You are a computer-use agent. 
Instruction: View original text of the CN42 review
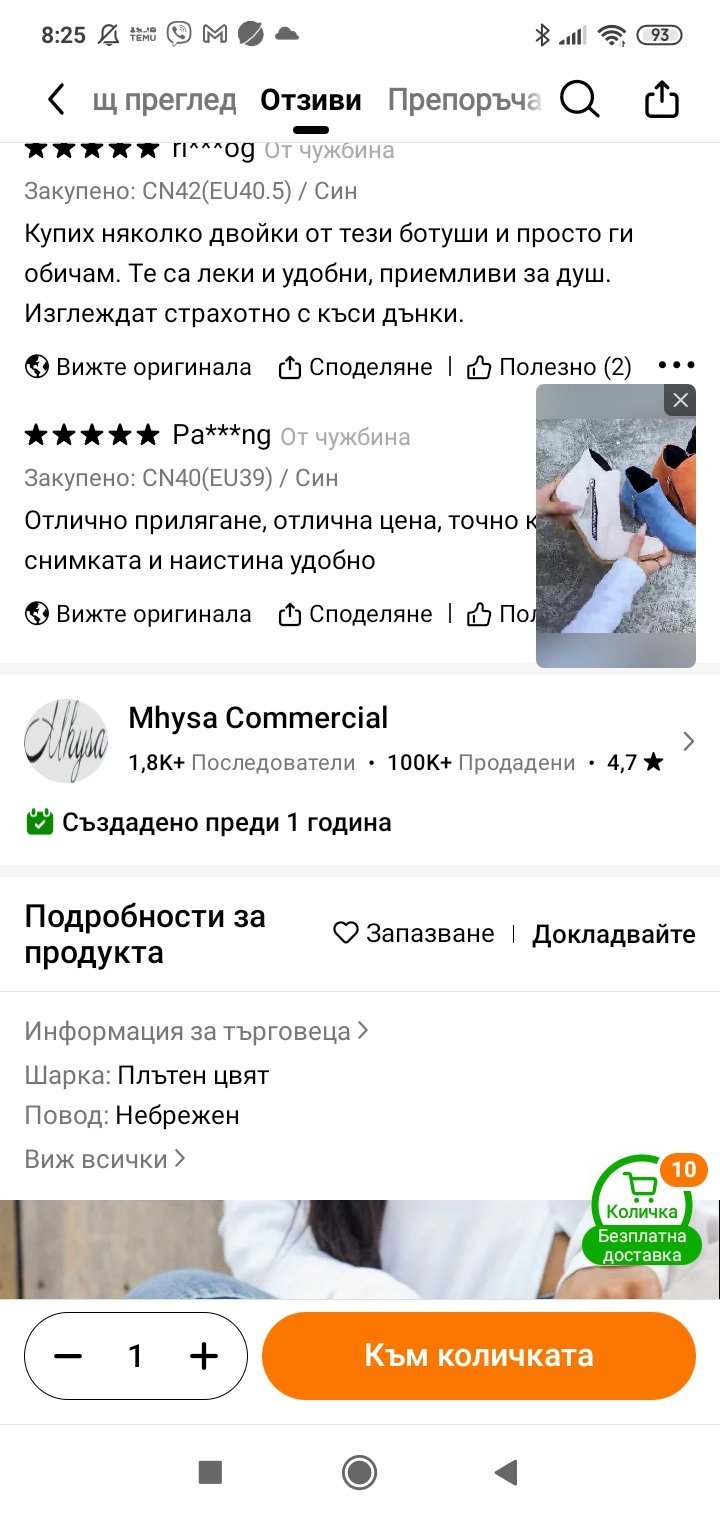click(x=138, y=367)
